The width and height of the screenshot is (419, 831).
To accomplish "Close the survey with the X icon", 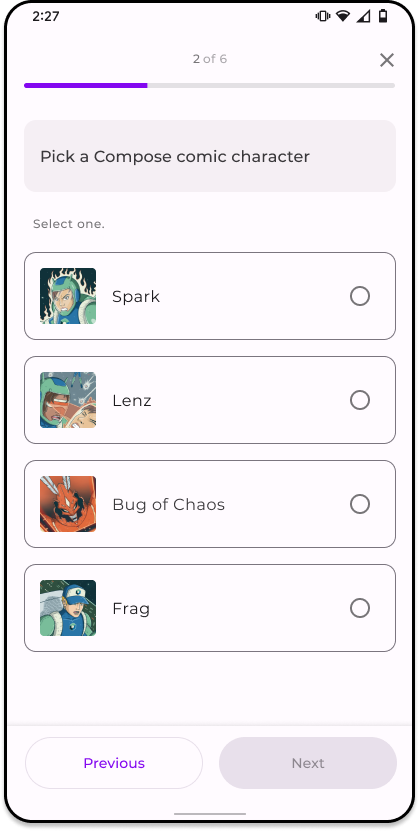I will [x=387, y=60].
